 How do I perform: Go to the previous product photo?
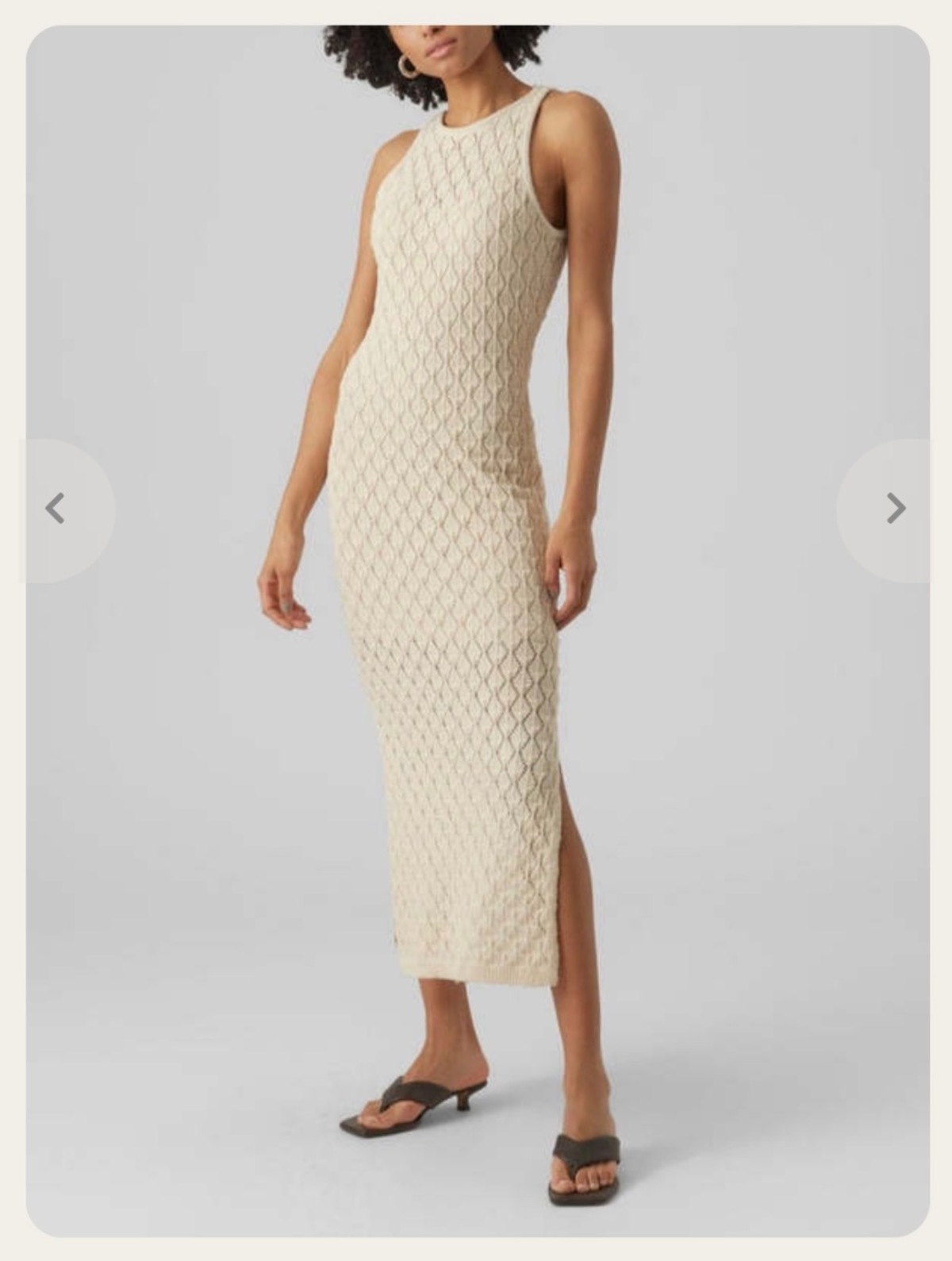(x=56, y=509)
